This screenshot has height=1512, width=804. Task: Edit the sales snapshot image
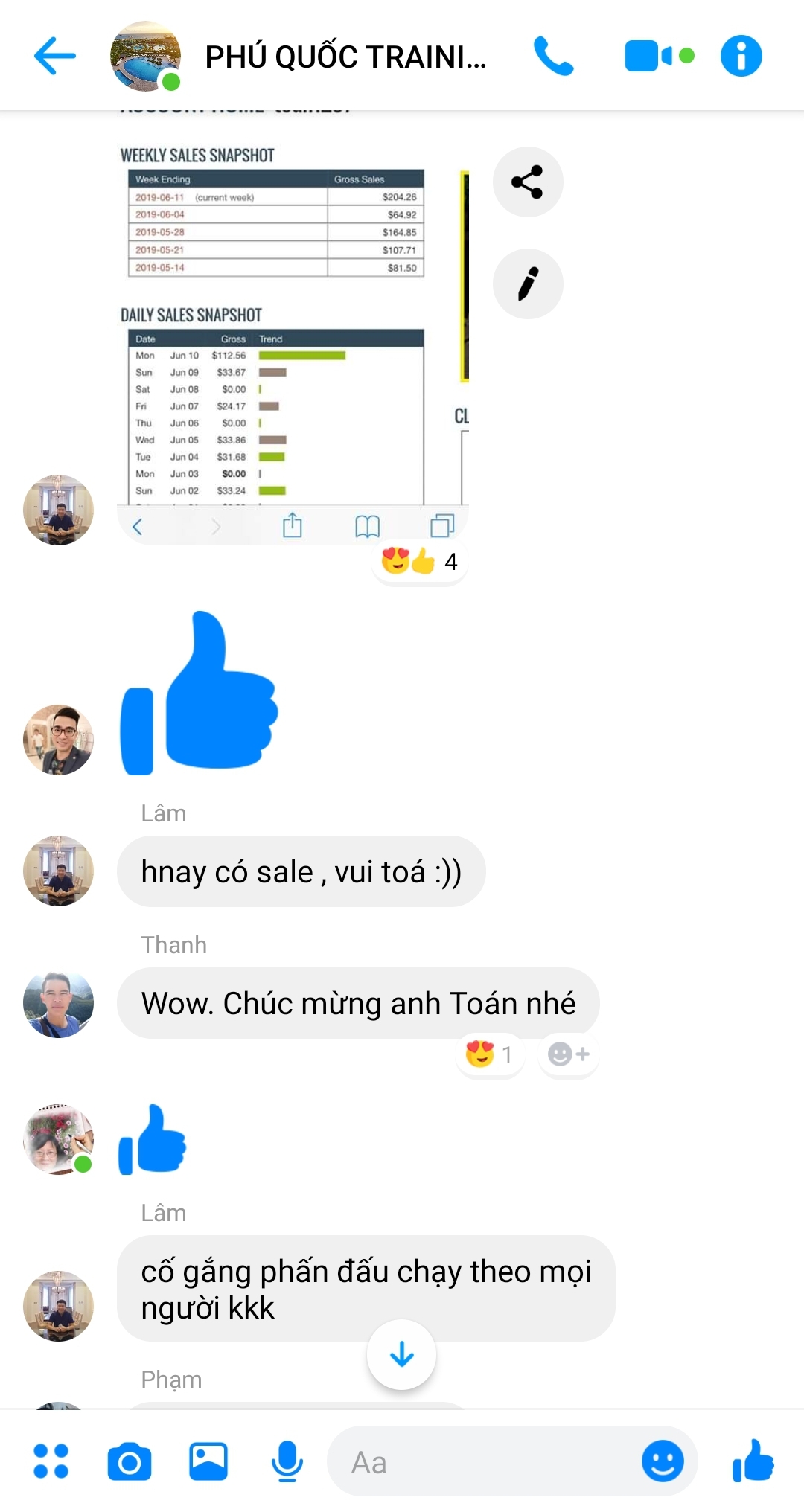pyautogui.click(x=528, y=284)
